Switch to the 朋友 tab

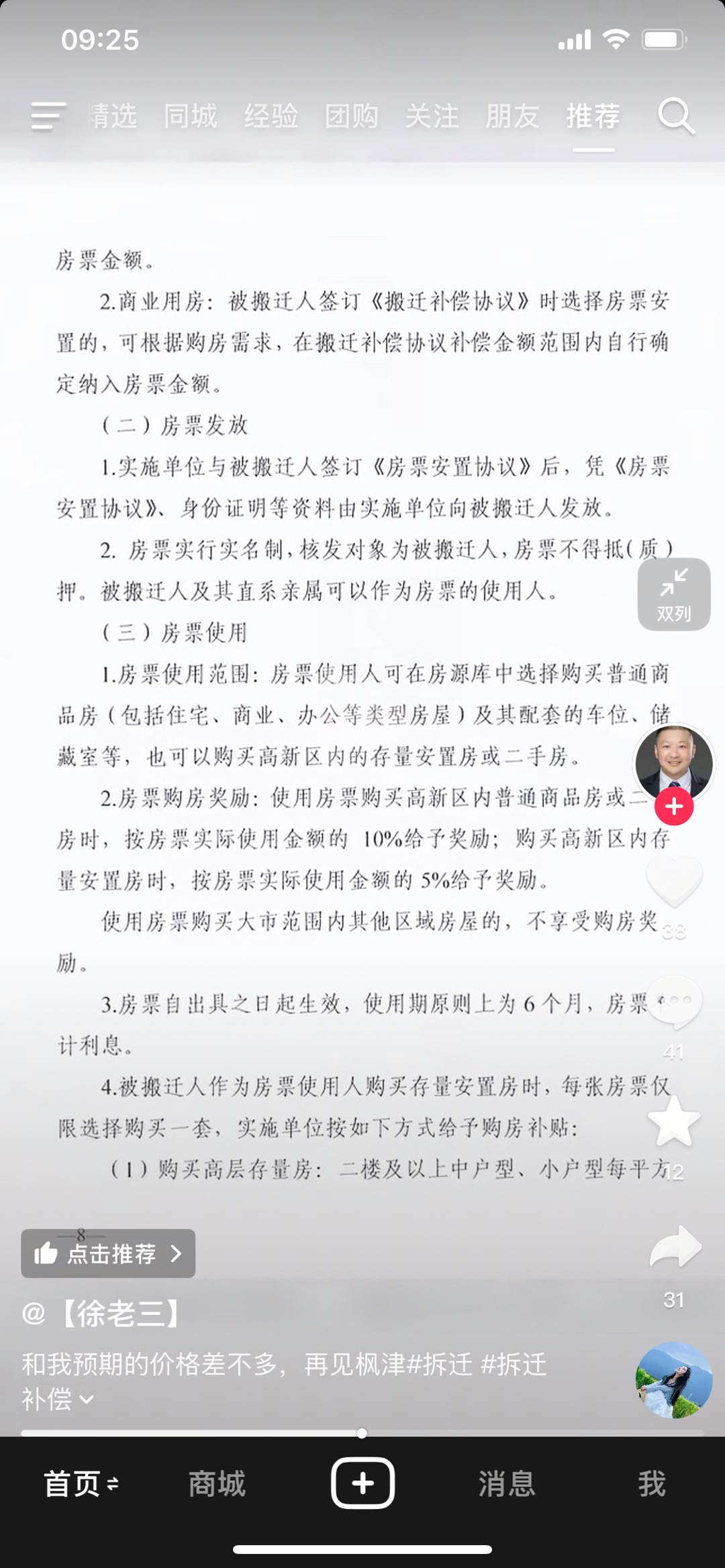pyautogui.click(x=513, y=116)
